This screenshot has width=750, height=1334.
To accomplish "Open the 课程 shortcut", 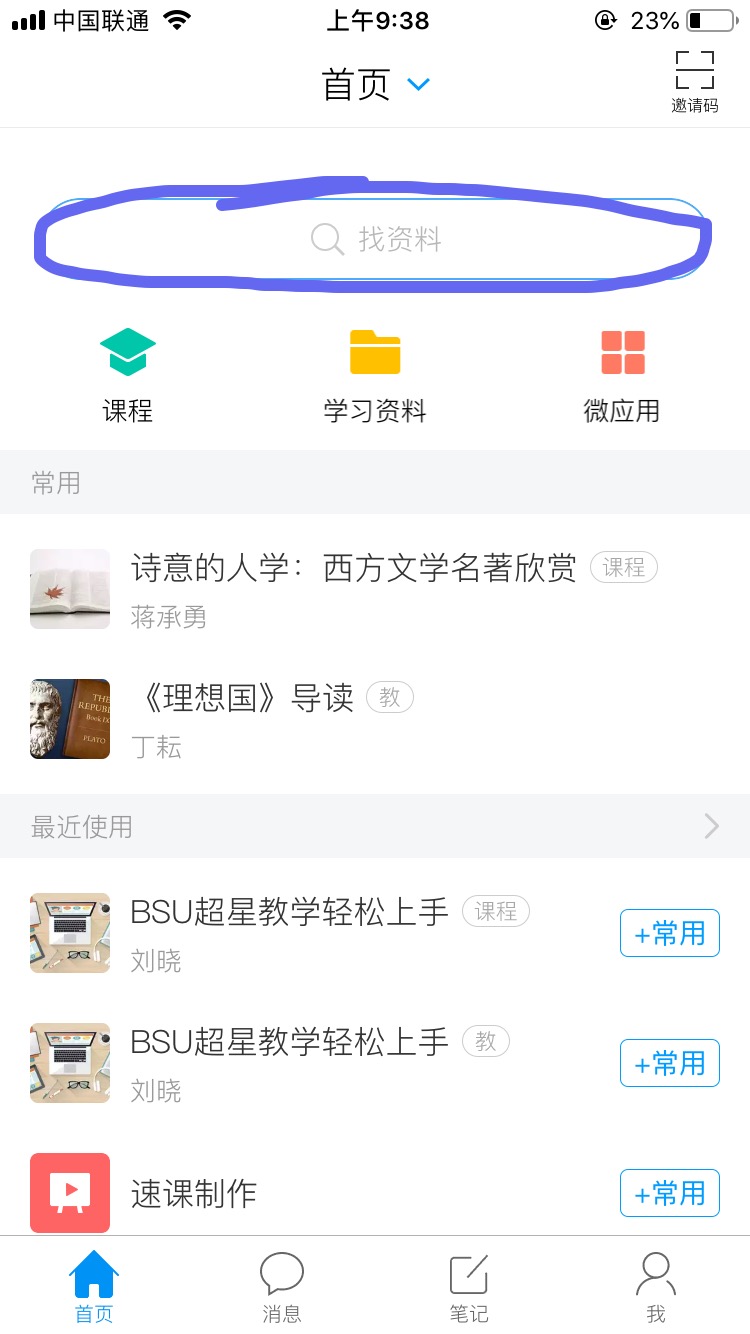I will [127, 375].
